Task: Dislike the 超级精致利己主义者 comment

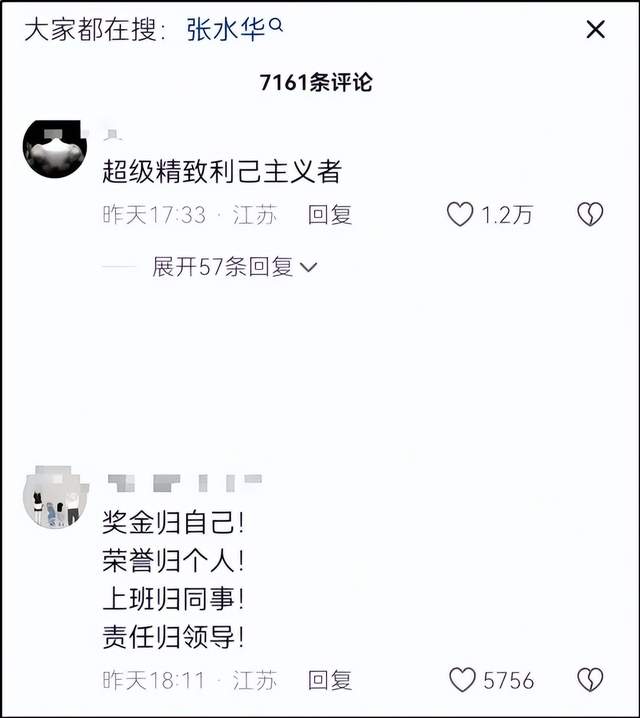Action: click(591, 214)
